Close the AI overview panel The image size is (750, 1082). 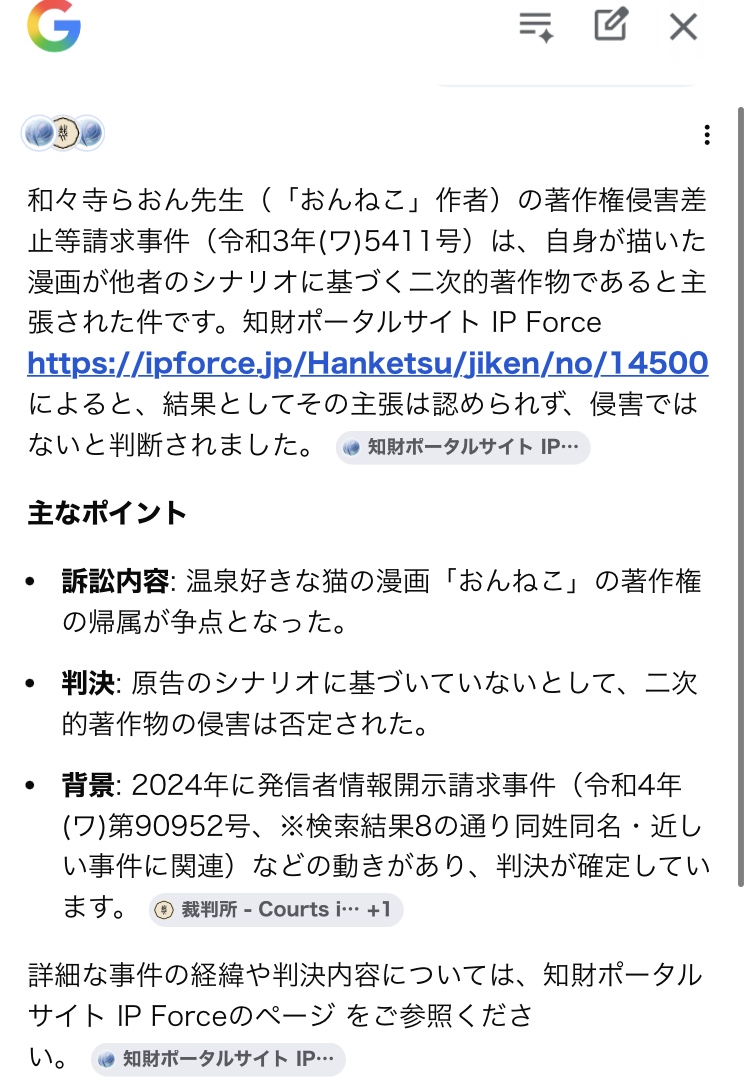683,26
